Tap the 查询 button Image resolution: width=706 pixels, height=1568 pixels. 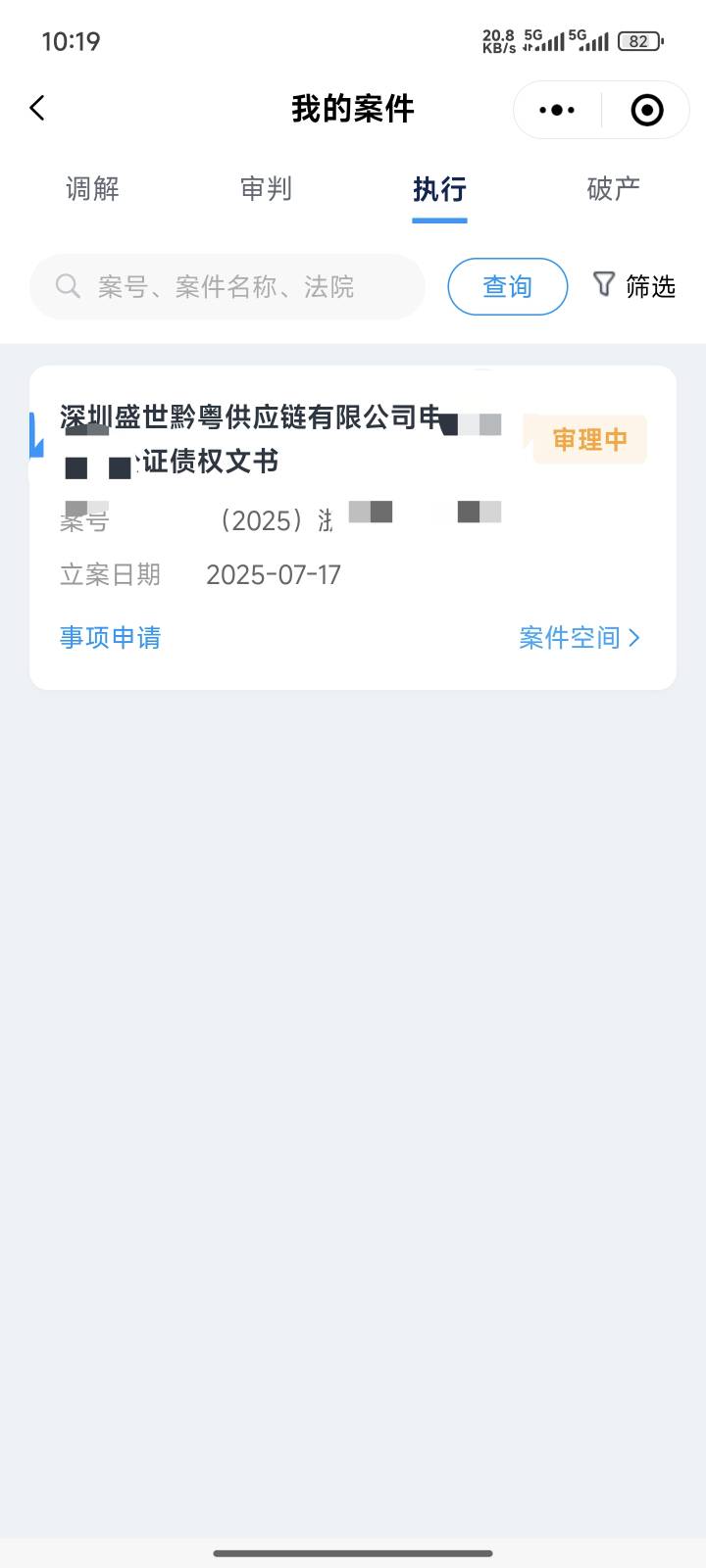pos(508,286)
